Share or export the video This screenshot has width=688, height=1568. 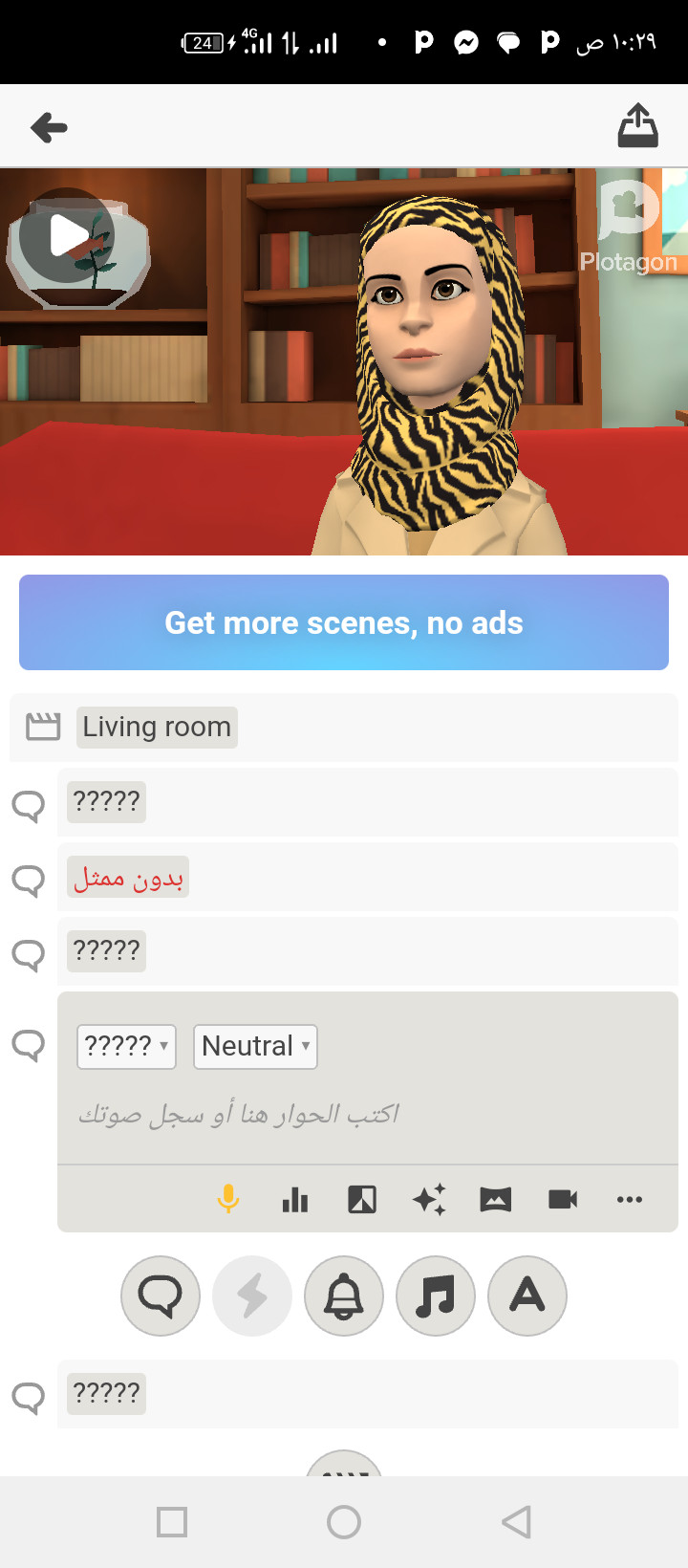coord(637,126)
